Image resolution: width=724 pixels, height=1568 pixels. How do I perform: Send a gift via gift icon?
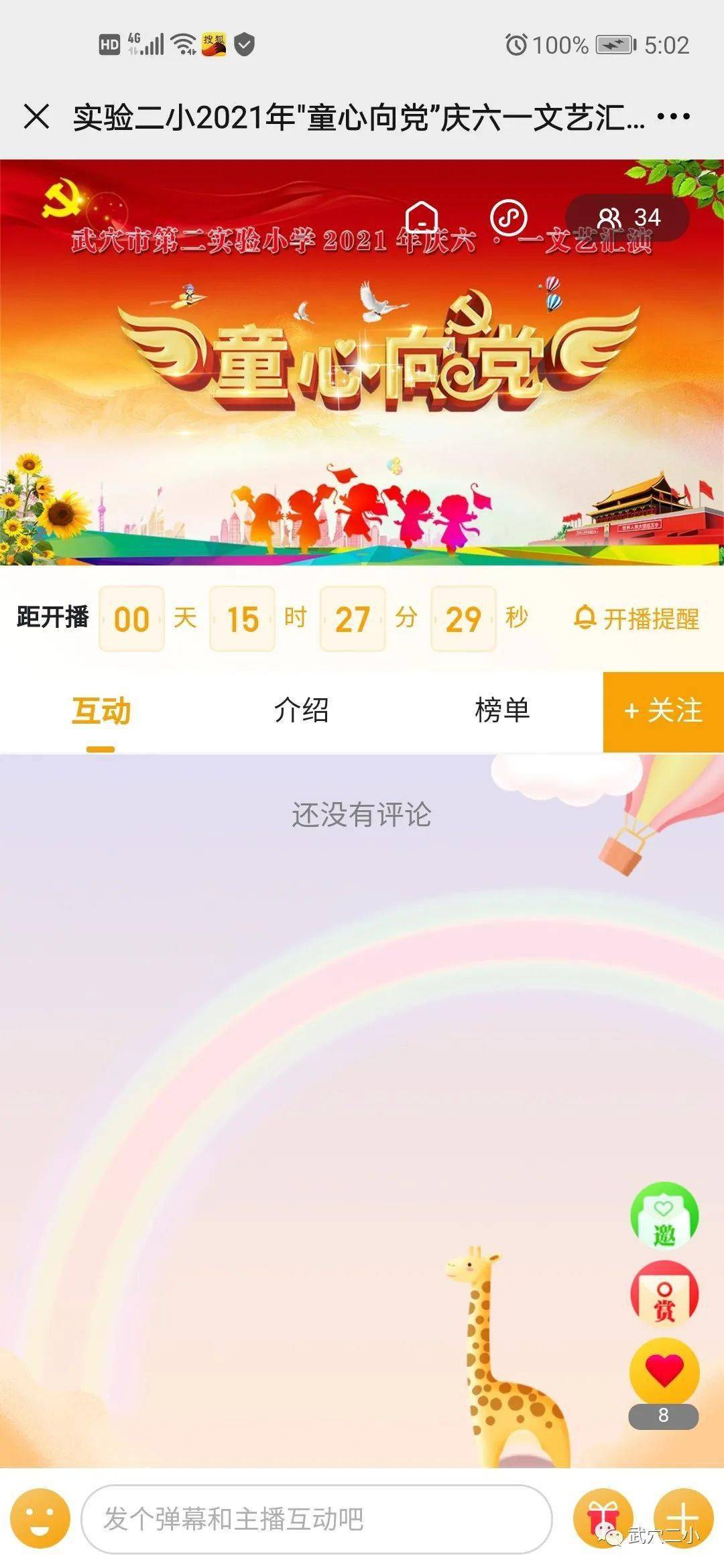[x=603, y=1517]
